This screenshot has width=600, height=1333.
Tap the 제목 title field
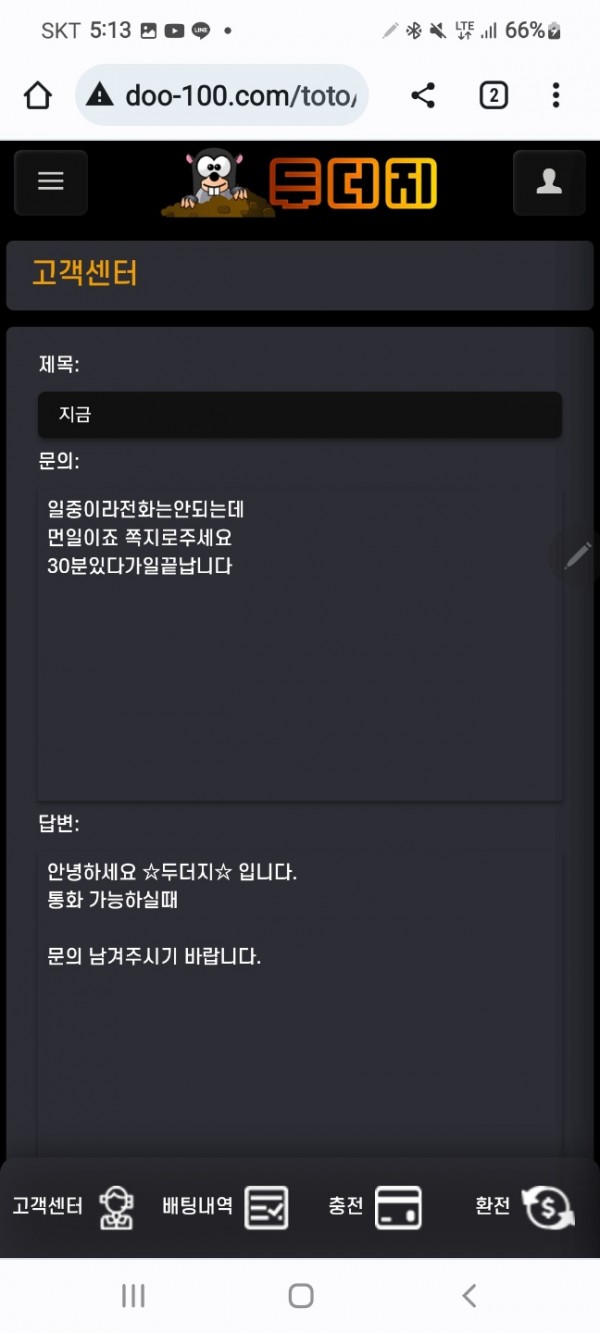[299, 414]
